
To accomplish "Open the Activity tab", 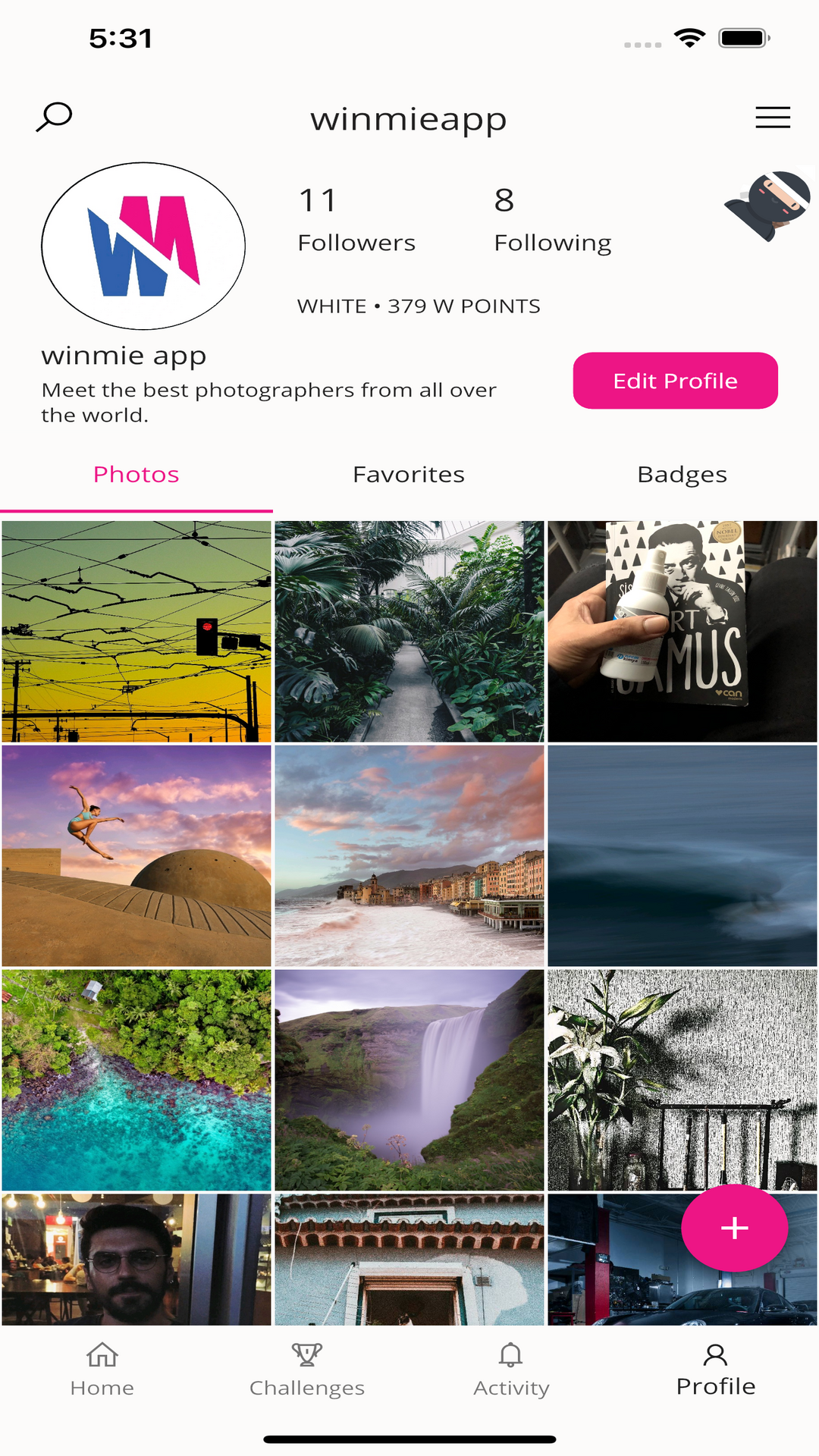I will 511,1370.
